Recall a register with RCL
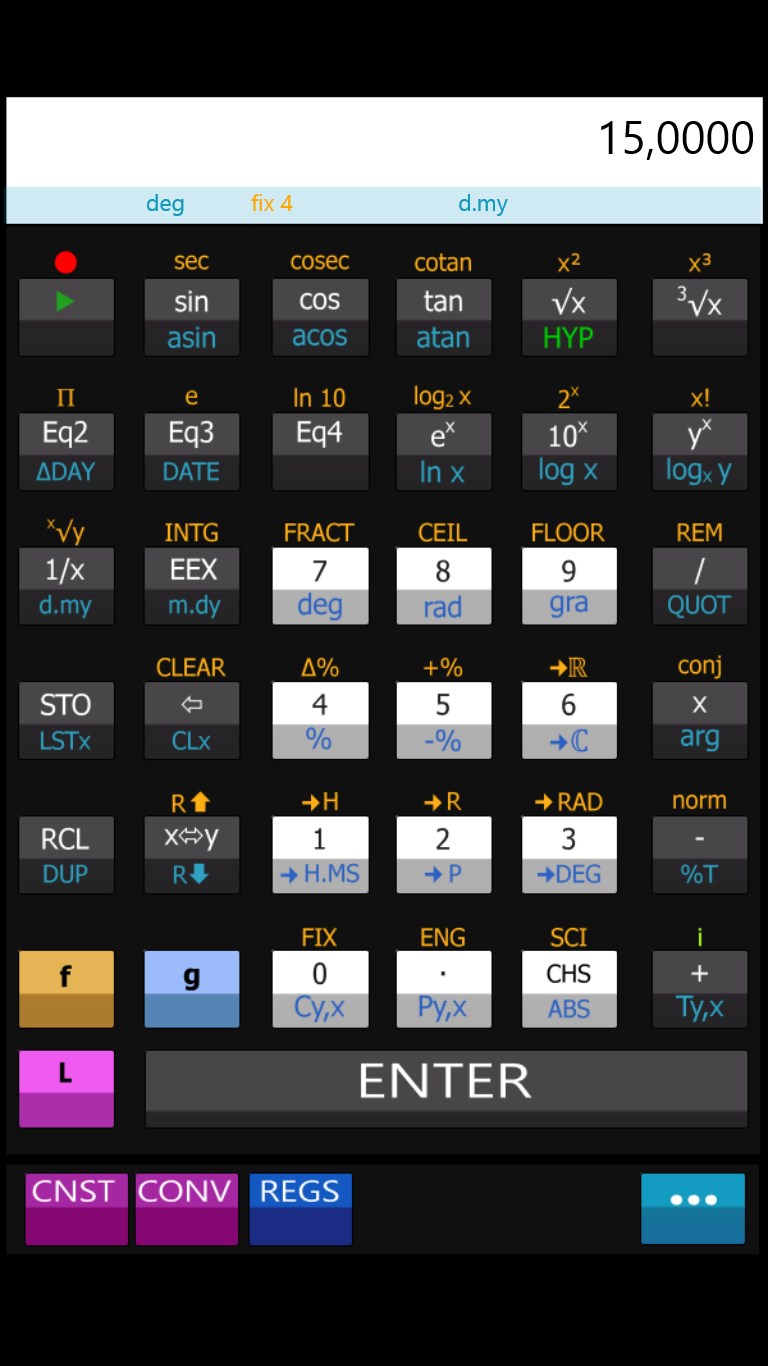768x1366 pixels. click(x=66, y=839)
